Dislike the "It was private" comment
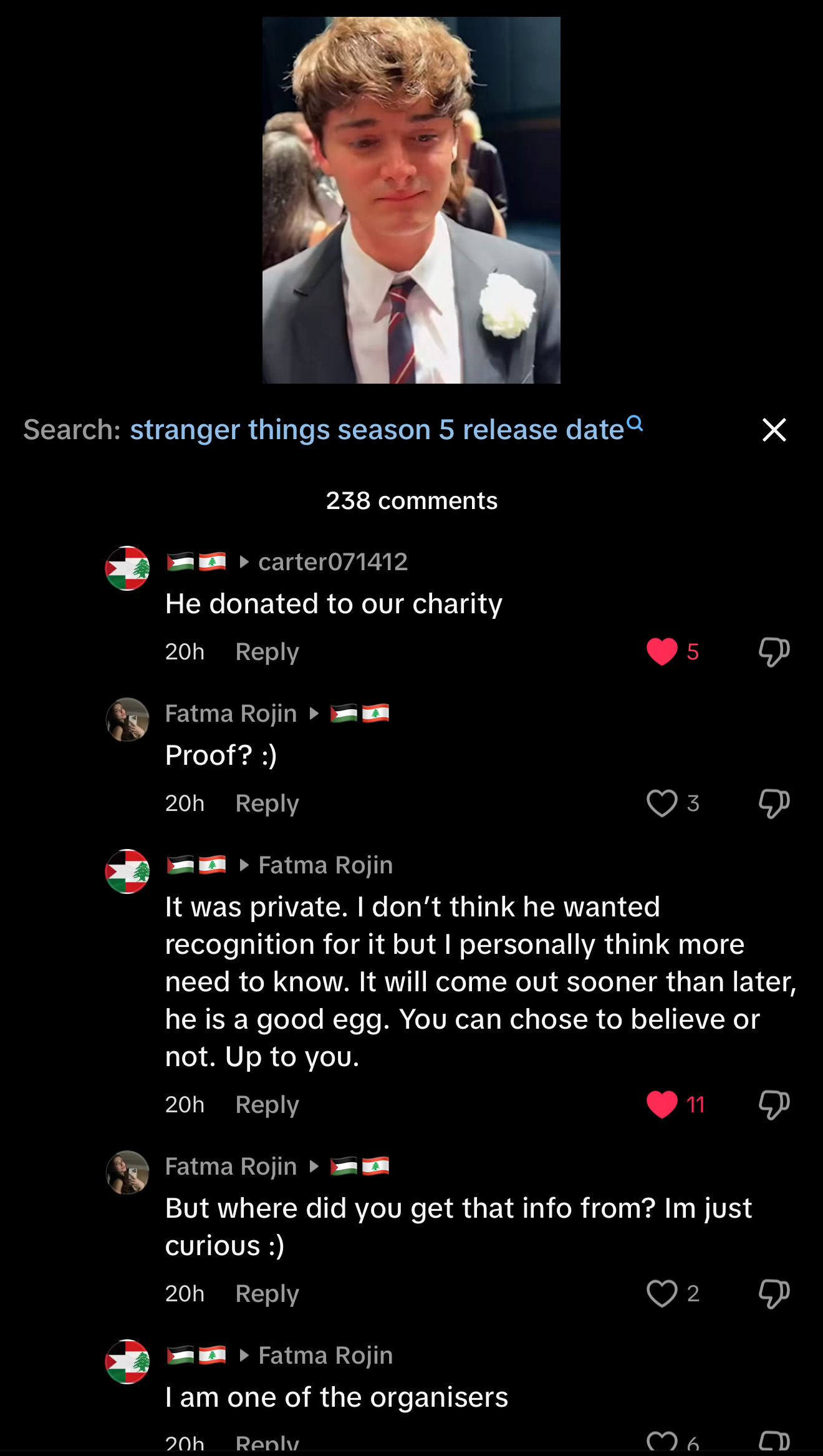 pos(774,1105)
